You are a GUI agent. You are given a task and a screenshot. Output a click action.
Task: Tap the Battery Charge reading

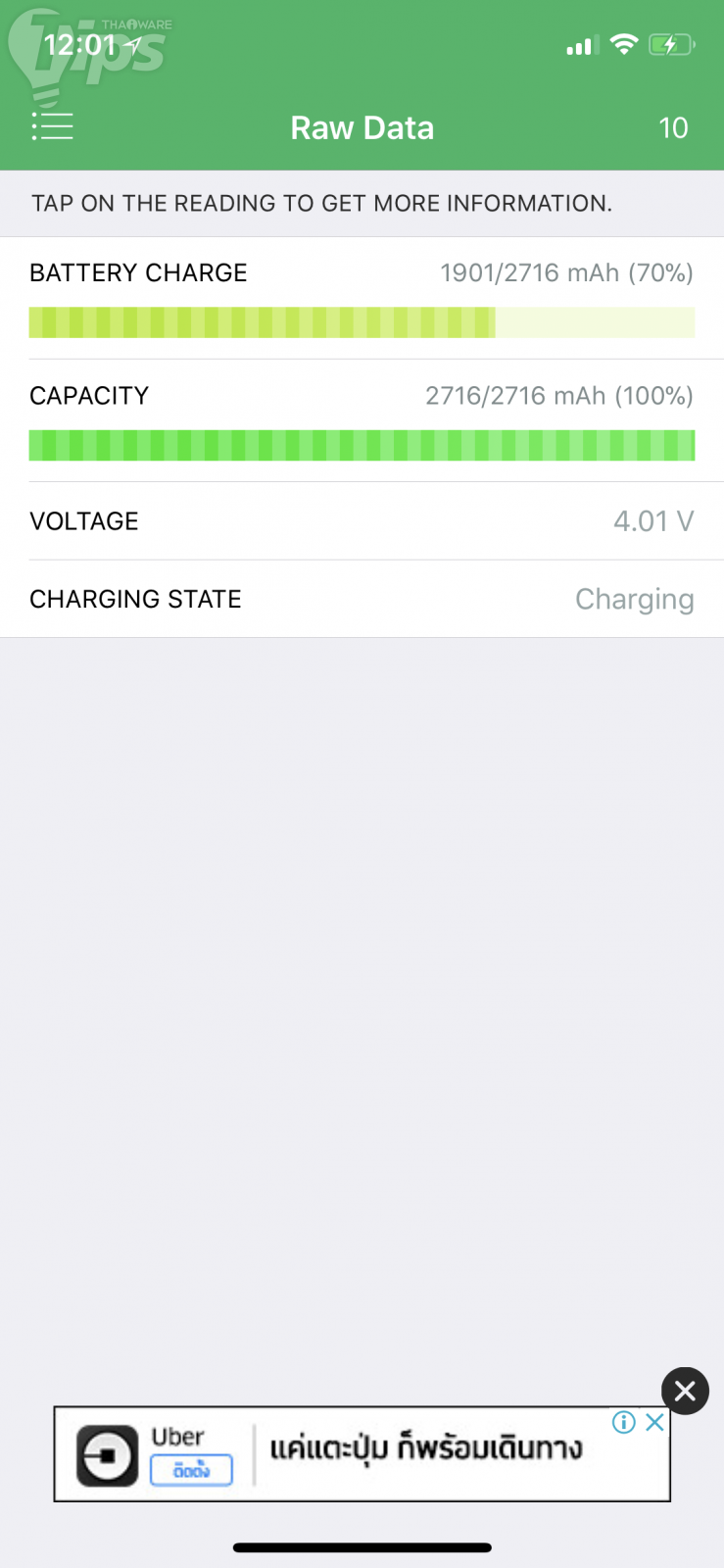[362, 298]
